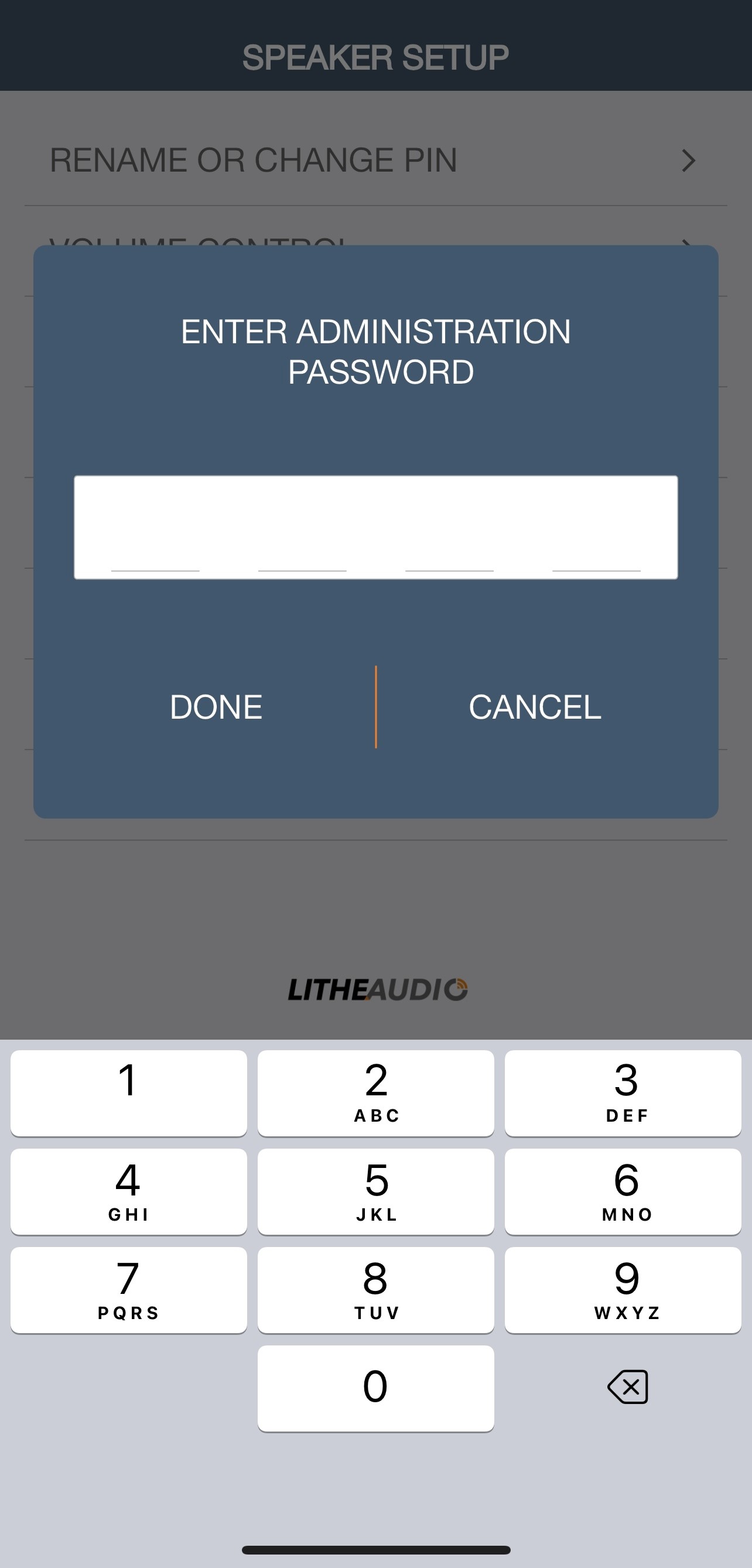Viewport: 752px width, 1568px height.
Task: Tap the 6 key
Action: 623,1191
